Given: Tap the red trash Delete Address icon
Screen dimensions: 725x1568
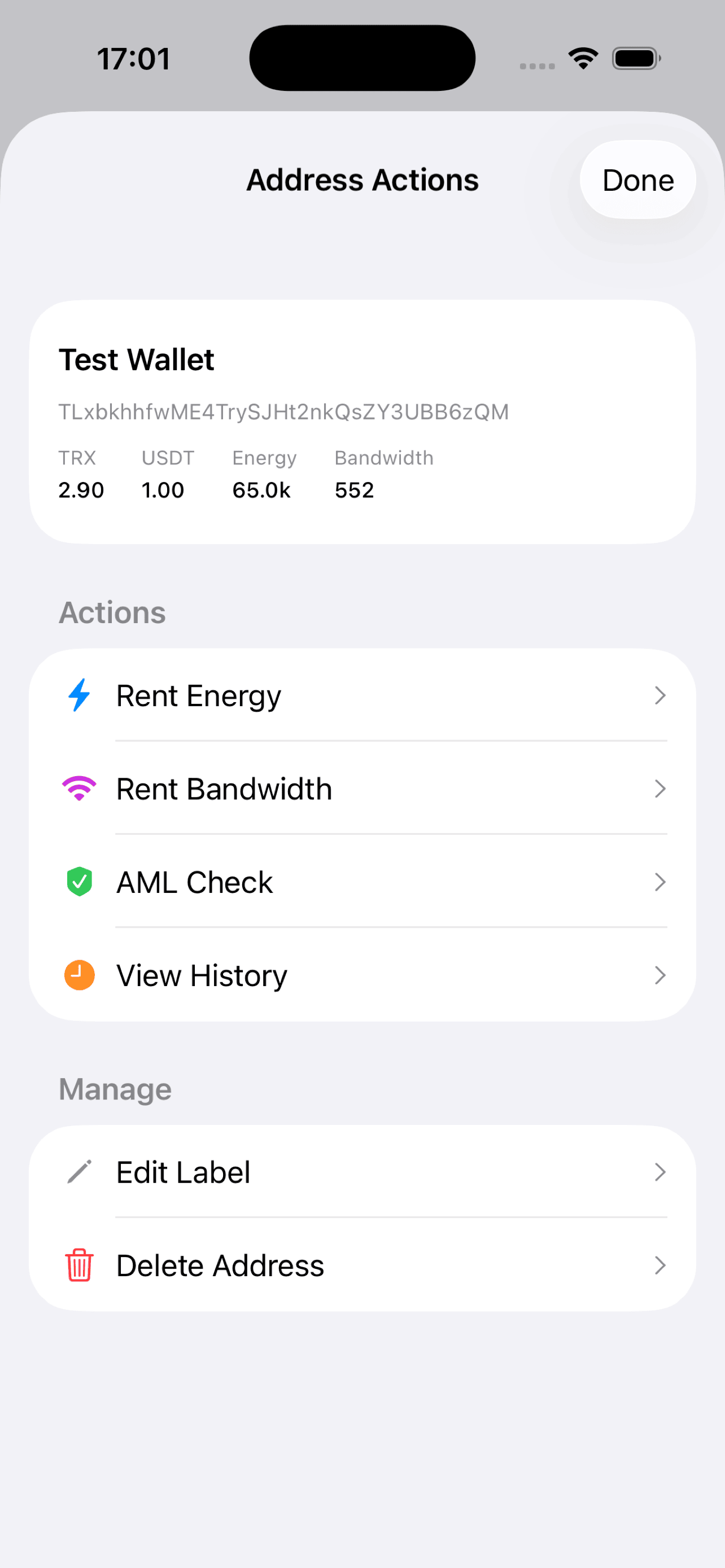Looking at the screenshot, I should [78, 1265].
